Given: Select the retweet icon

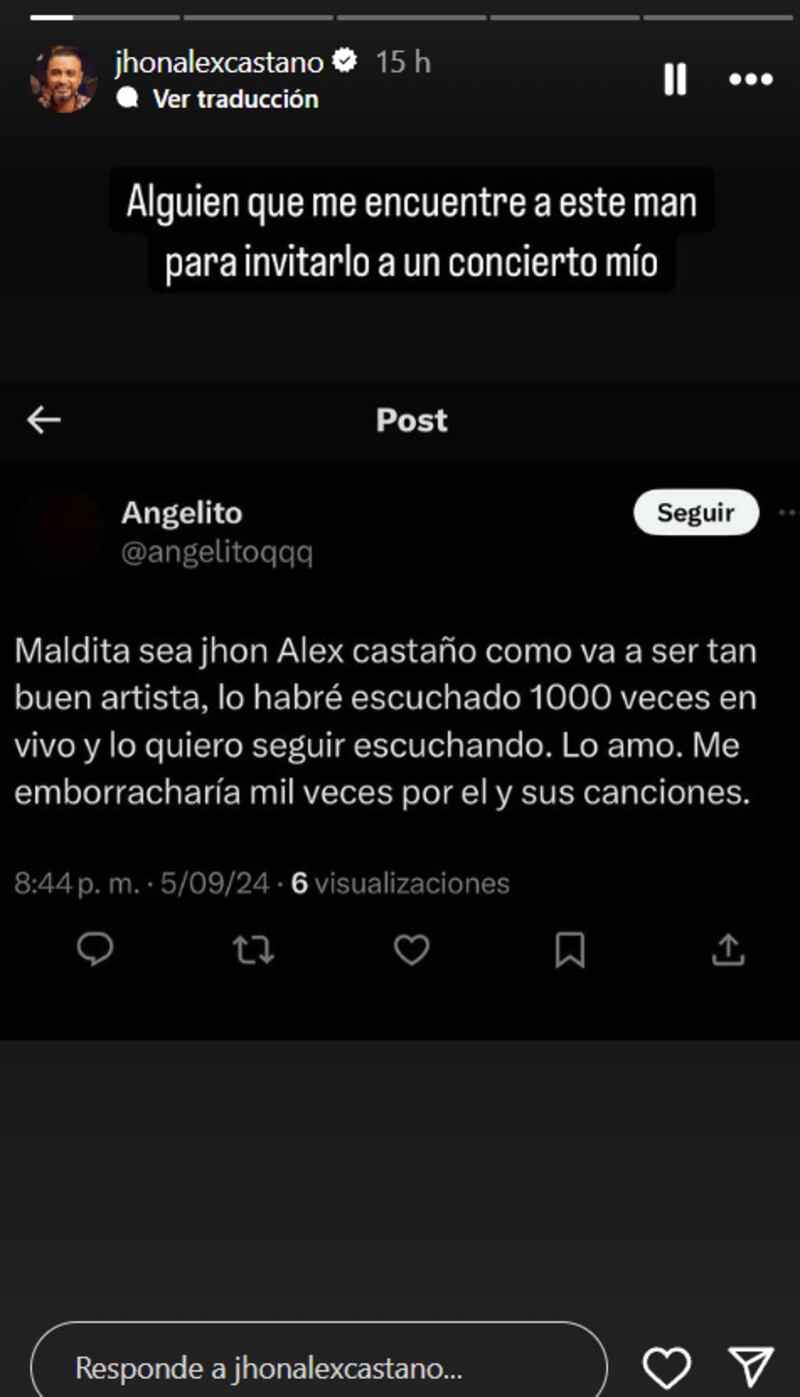Looking at the screenshot, I should click(x=252, y=951).
